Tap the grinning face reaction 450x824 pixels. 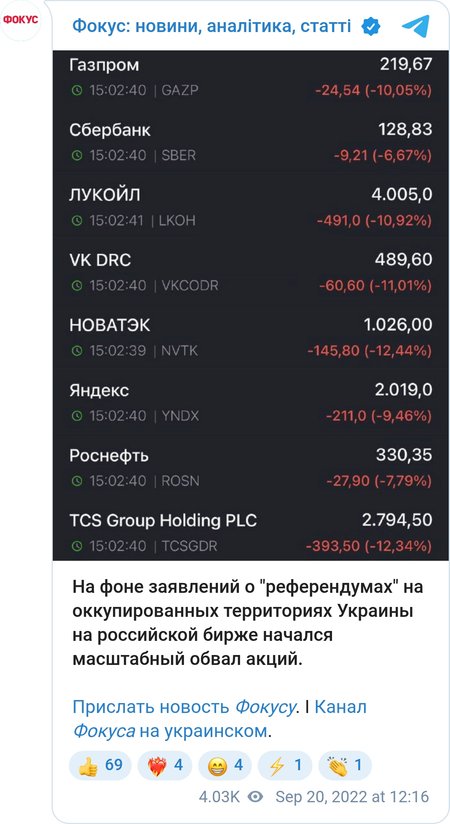(225, 765)
